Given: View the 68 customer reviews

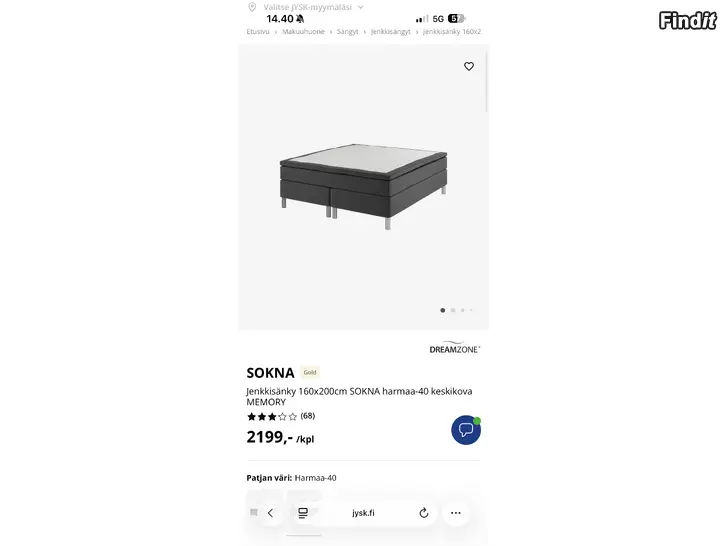Looking at the screenshot, I should 308,416.
